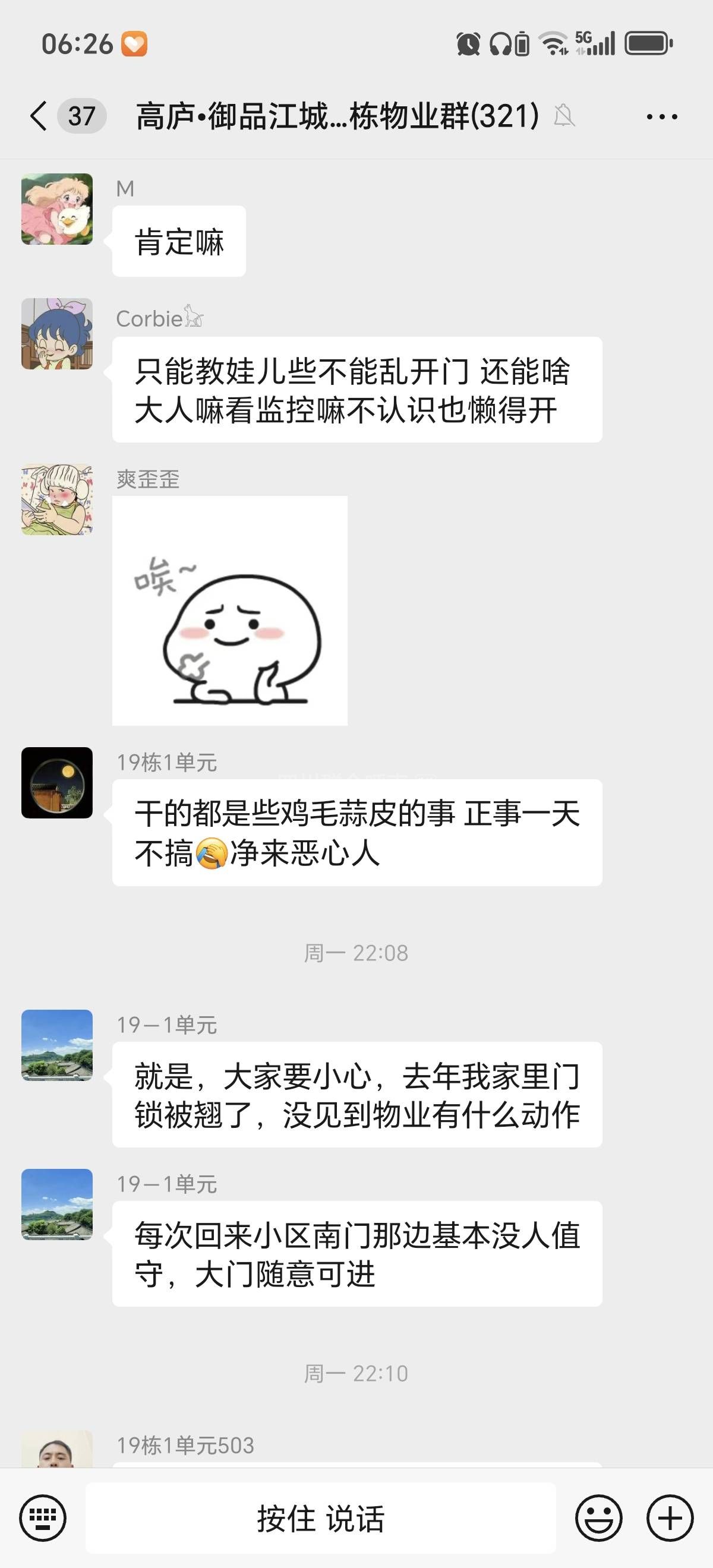Hold the 按住 说话 voice button
The image size is (713, 1568).
tap(320, 1518)
